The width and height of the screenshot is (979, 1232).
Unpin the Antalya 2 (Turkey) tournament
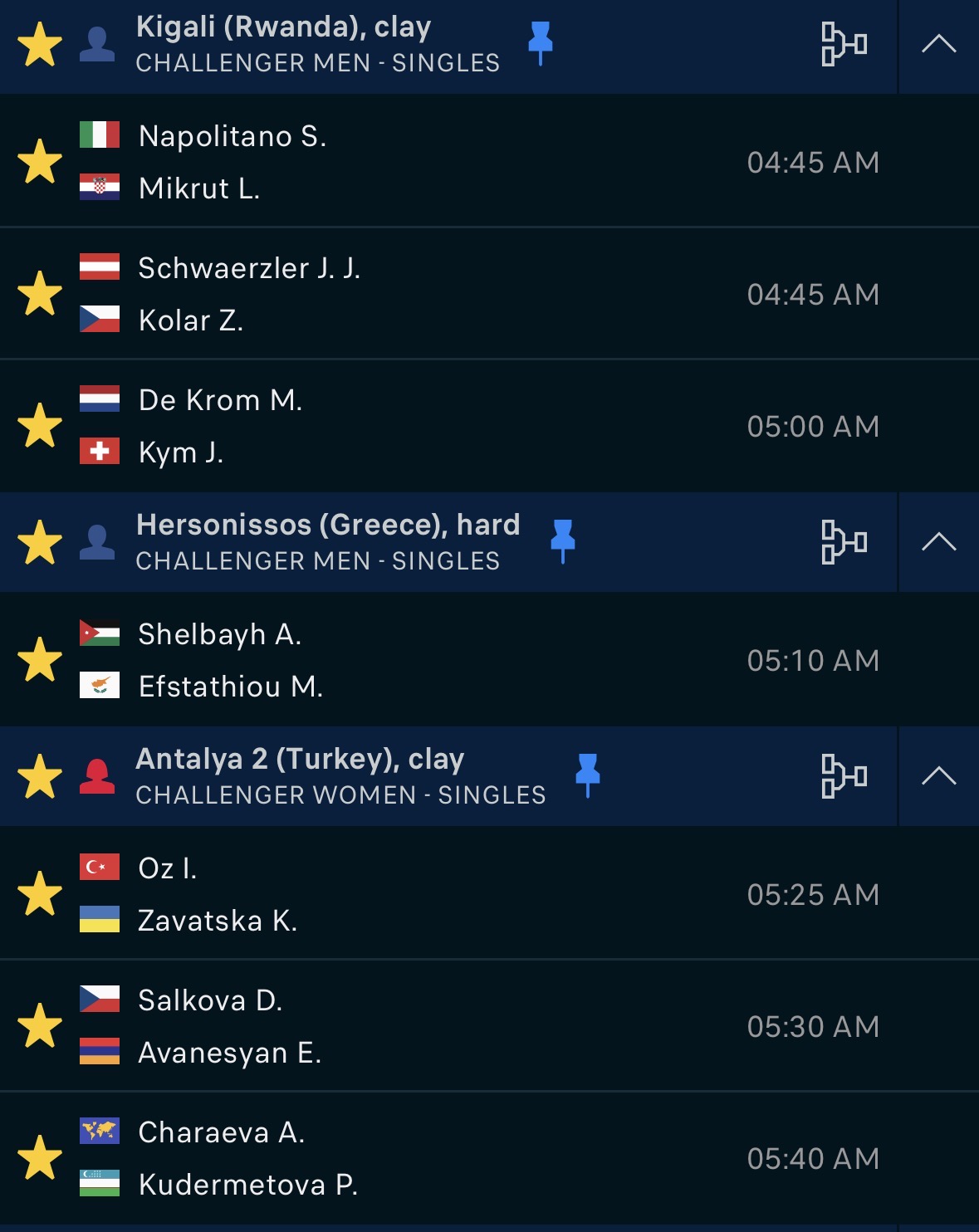[x=588, y=775]
